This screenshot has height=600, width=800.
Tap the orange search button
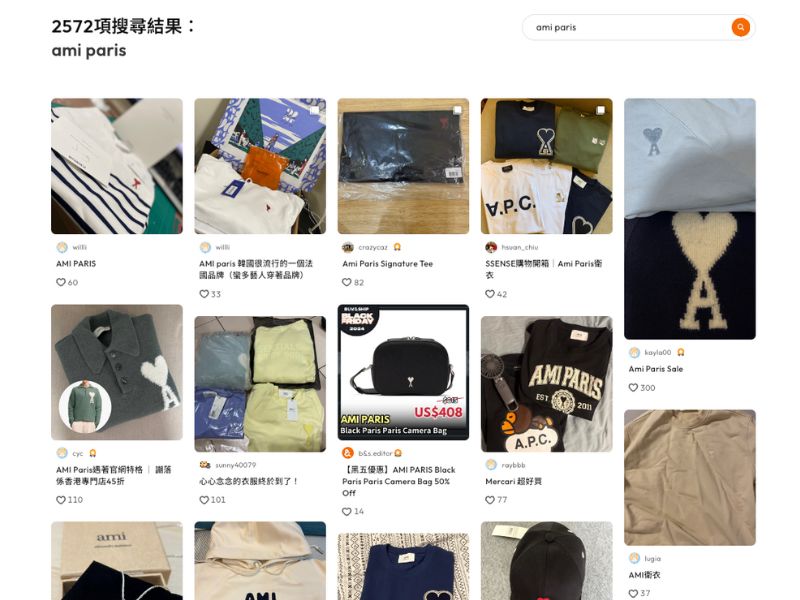pyautogui.click(x=740, y=27)
